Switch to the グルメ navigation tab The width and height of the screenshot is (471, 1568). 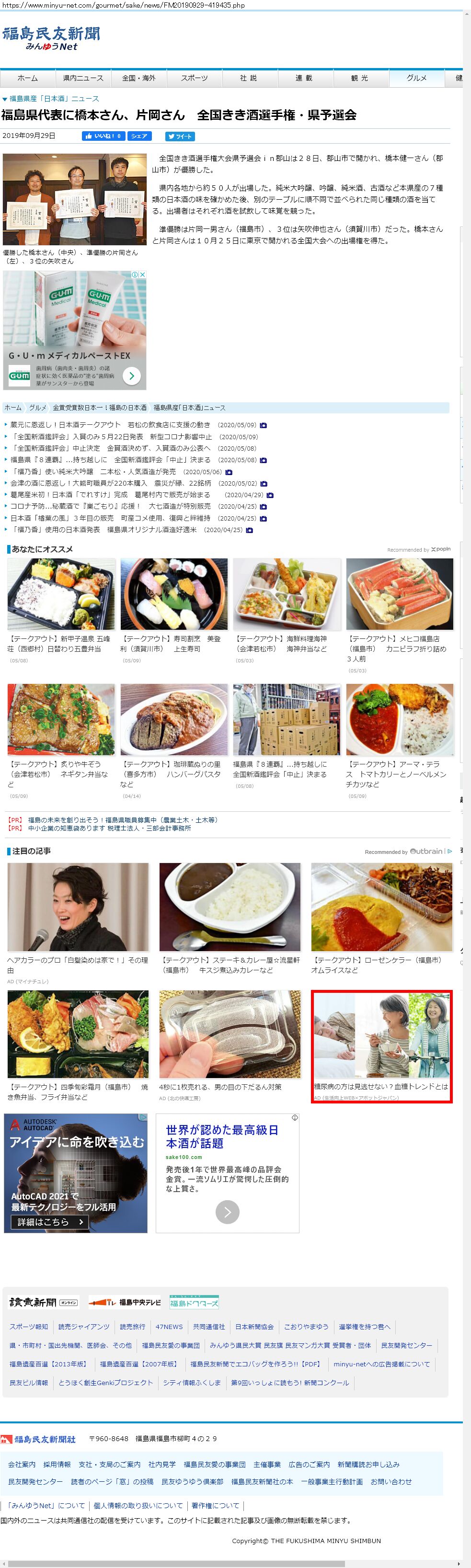(x=416, y=78)
